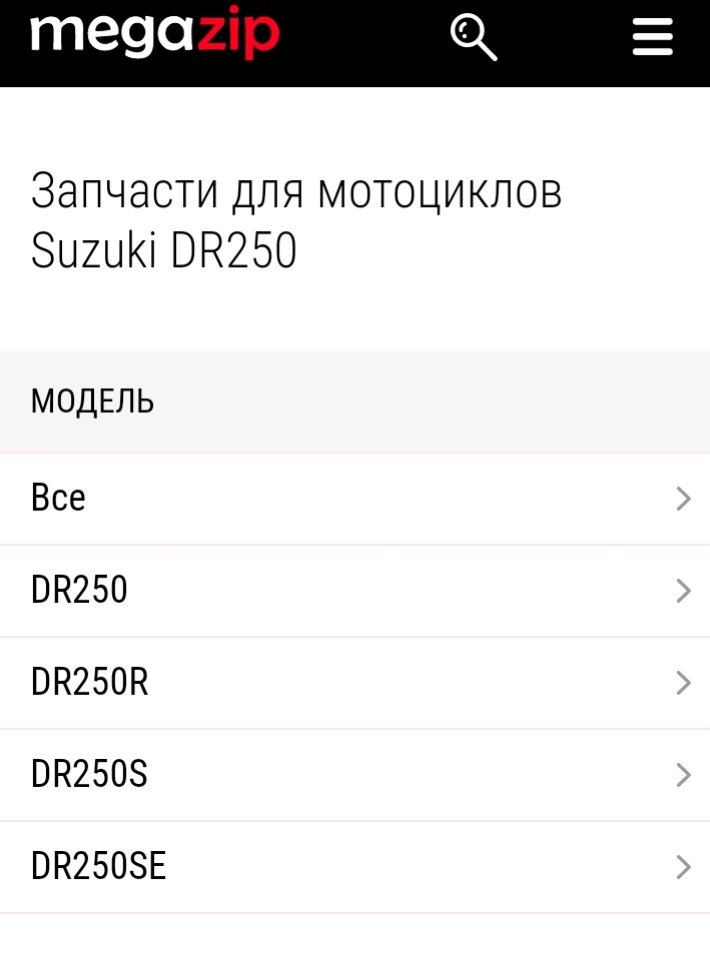Select the Все model row
710x958 pixels.
coord(355,499)
